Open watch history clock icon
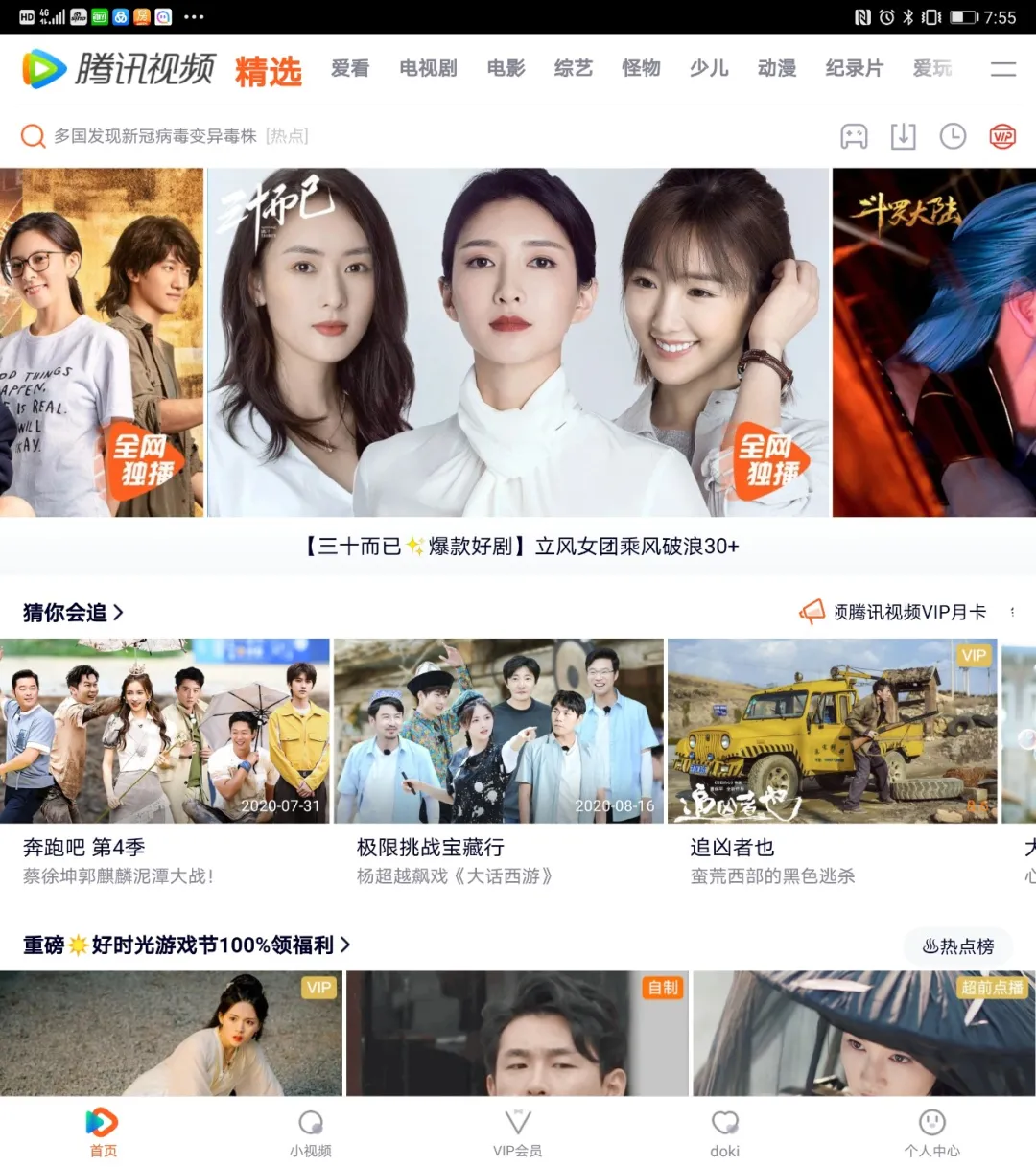The height and width of the screenshot is (1167, 1036). coord(953,136)
